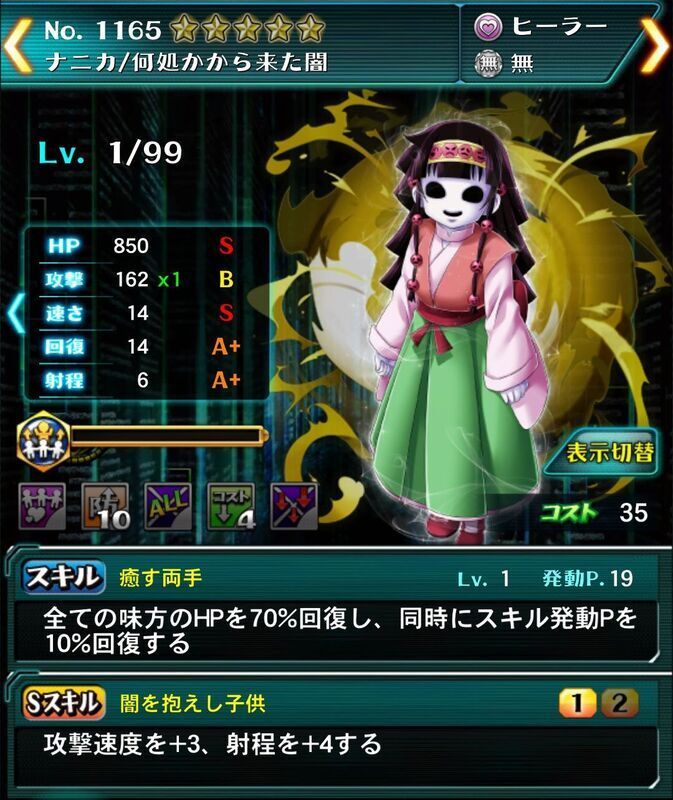Go to the previous character with left arrow

(x=18, y=45)
